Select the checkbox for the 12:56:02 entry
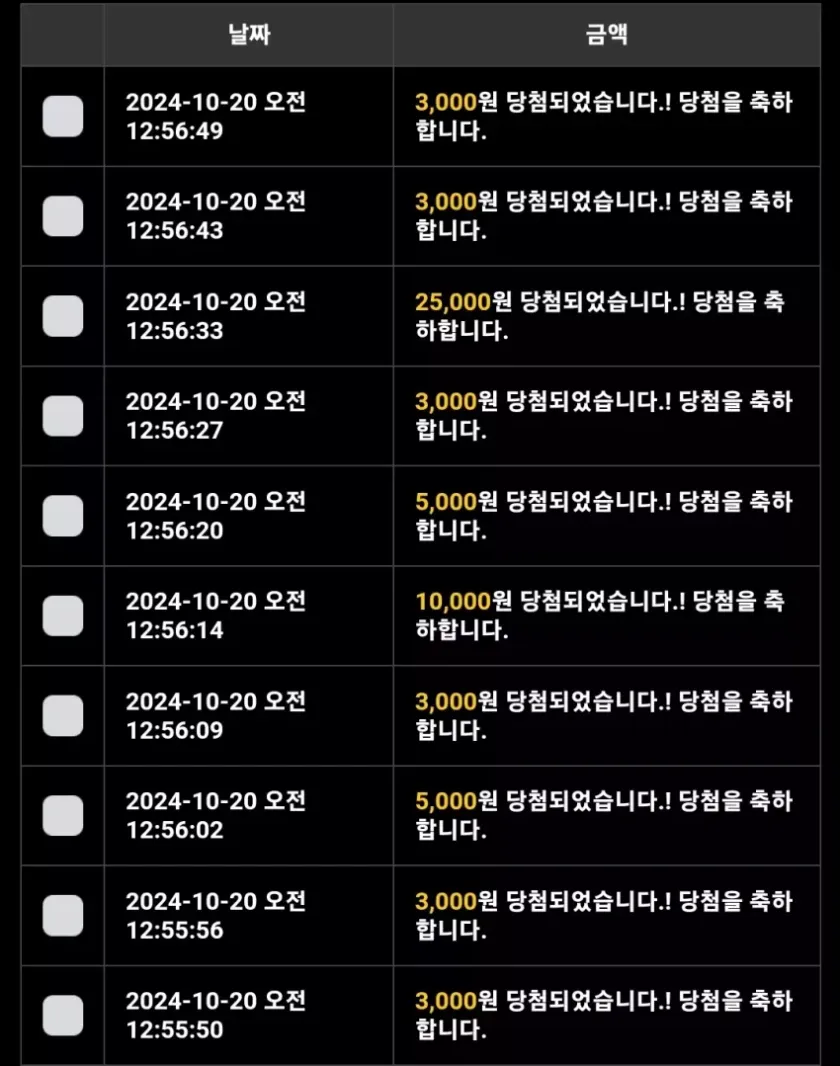 point(63,816)
